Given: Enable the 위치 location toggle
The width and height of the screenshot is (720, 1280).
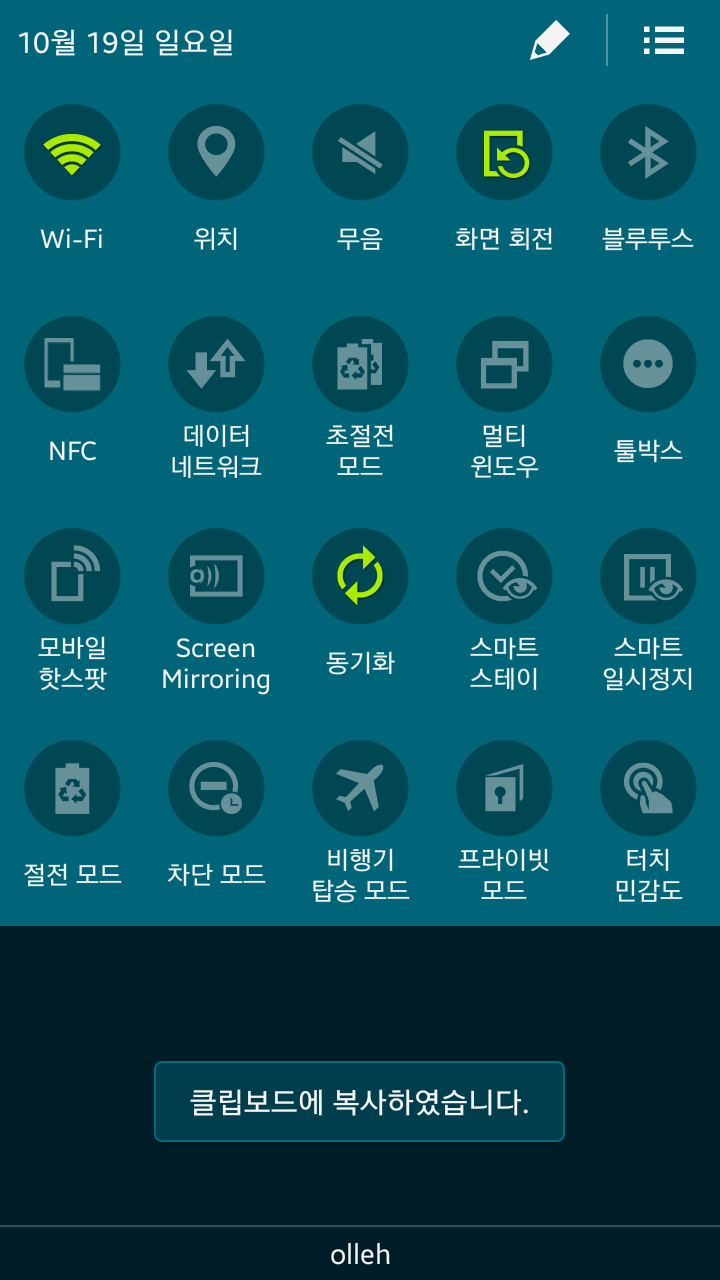Looking at the screenshot, I should click(216, 153).
